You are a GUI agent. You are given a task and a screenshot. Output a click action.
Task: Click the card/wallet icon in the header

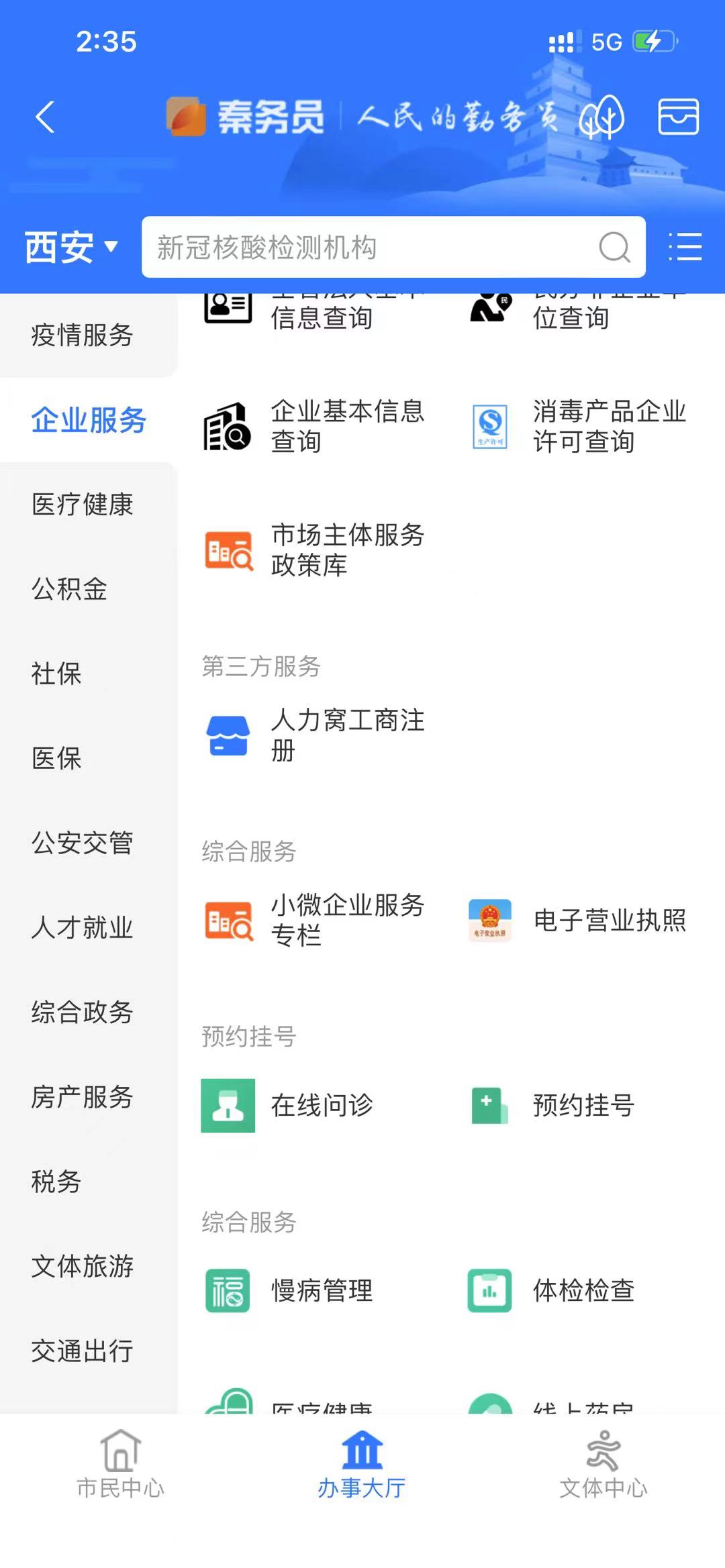tap(679, 118)
